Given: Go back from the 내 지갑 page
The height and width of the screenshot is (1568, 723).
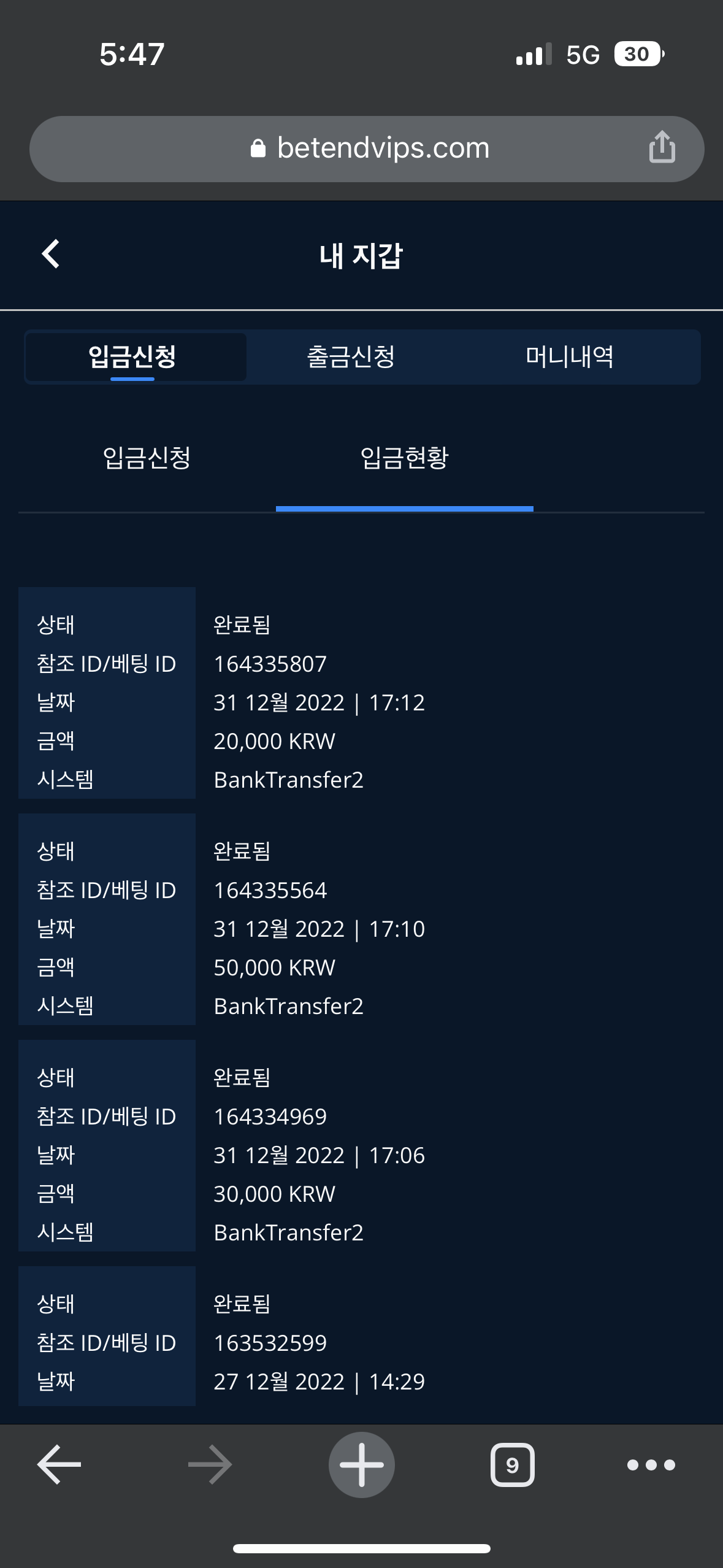Looking at the screenshot, I should [x=51, y=254].
